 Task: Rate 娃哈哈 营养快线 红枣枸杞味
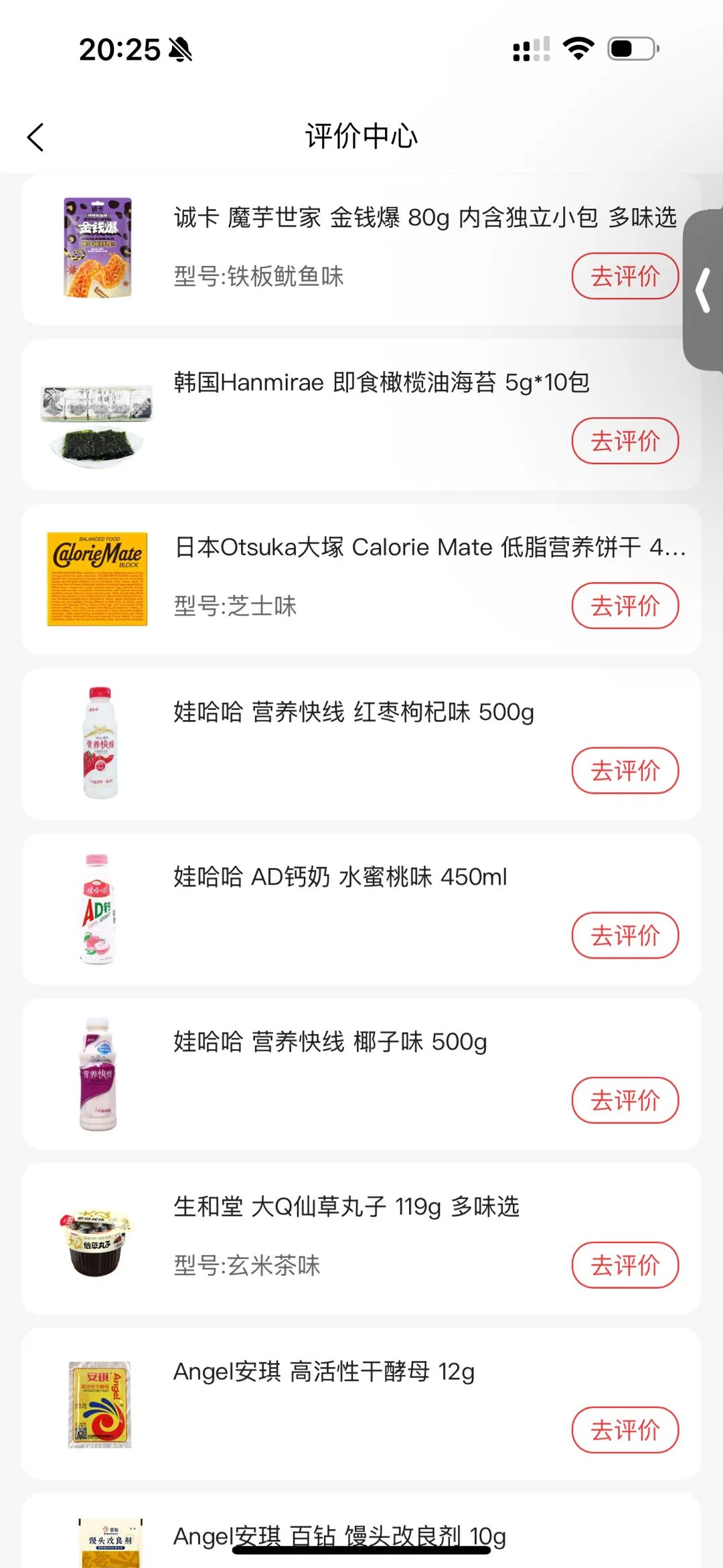click(625, 770)
